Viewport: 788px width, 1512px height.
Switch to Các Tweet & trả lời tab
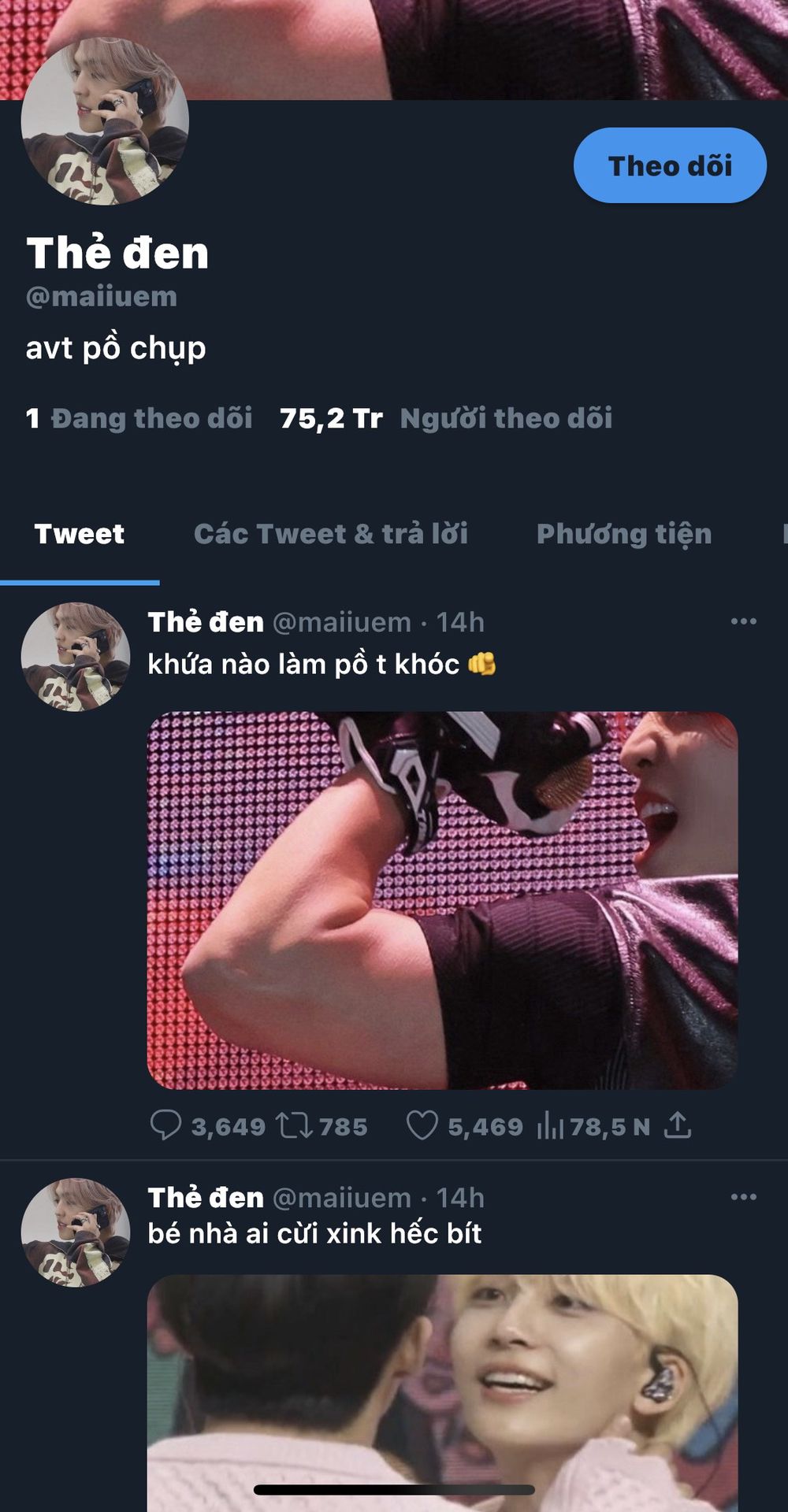[330, 534]
